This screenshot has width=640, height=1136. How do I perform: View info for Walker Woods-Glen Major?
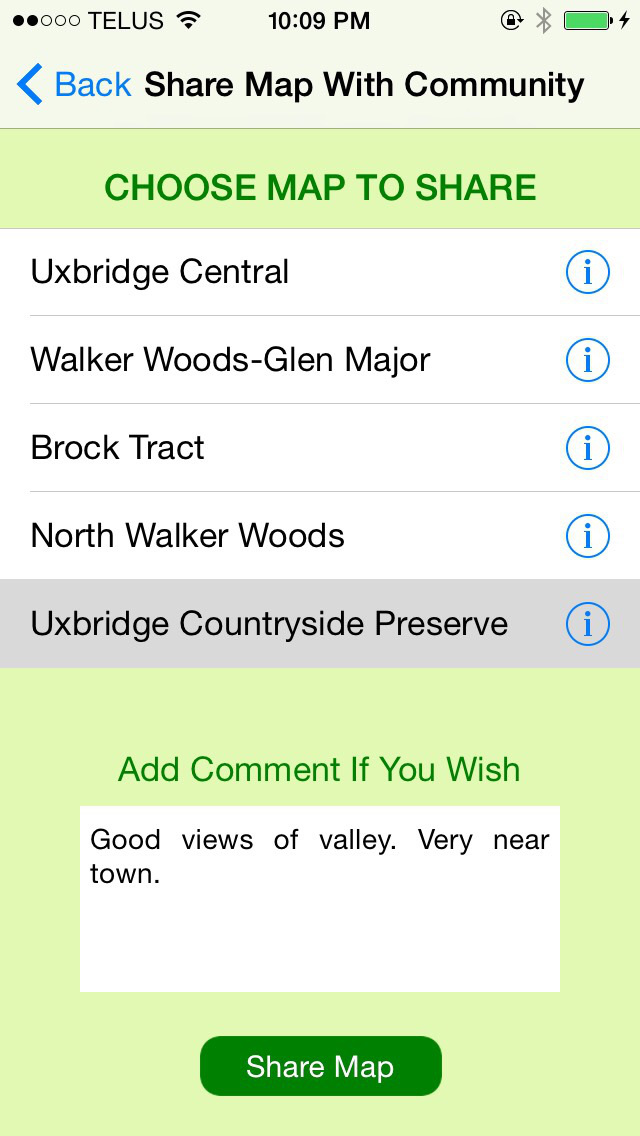point(587,360)
